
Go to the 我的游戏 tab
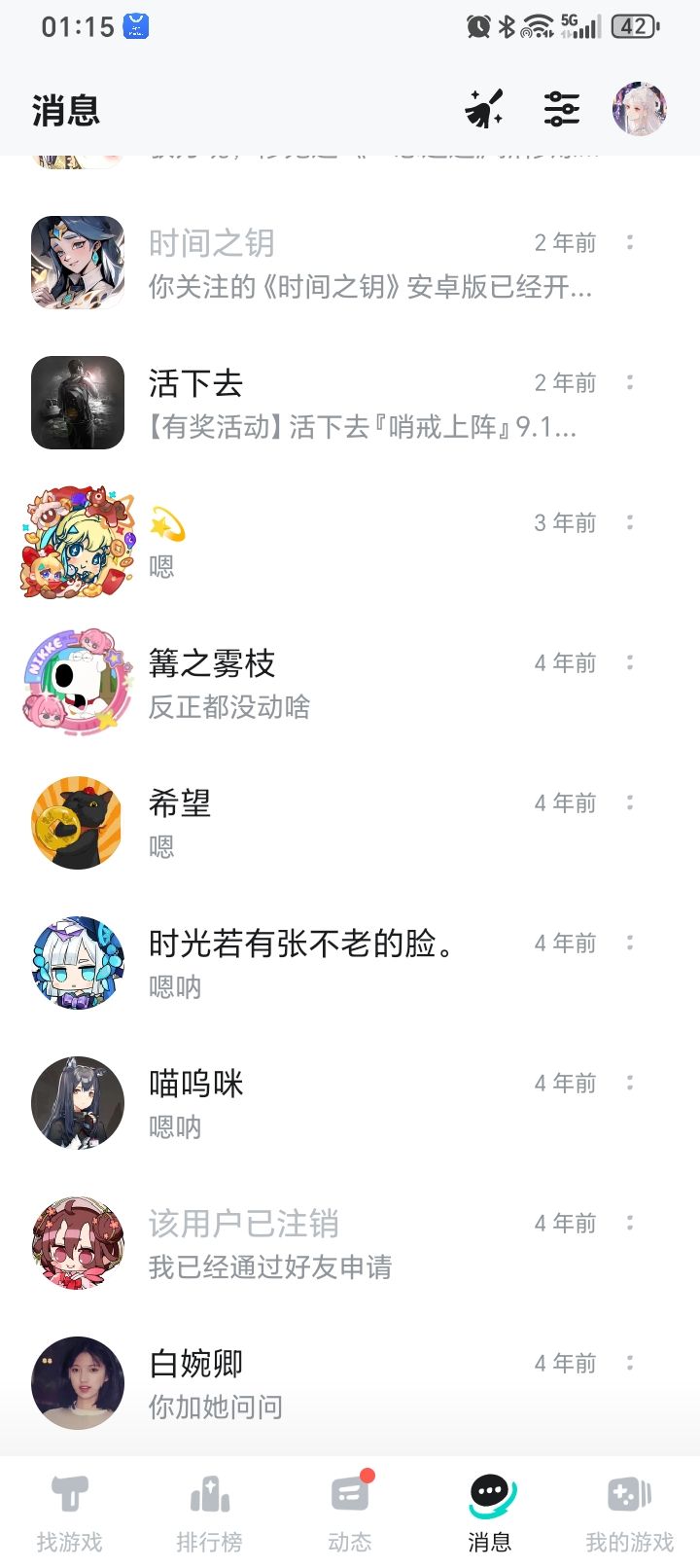coord(629,1514)
